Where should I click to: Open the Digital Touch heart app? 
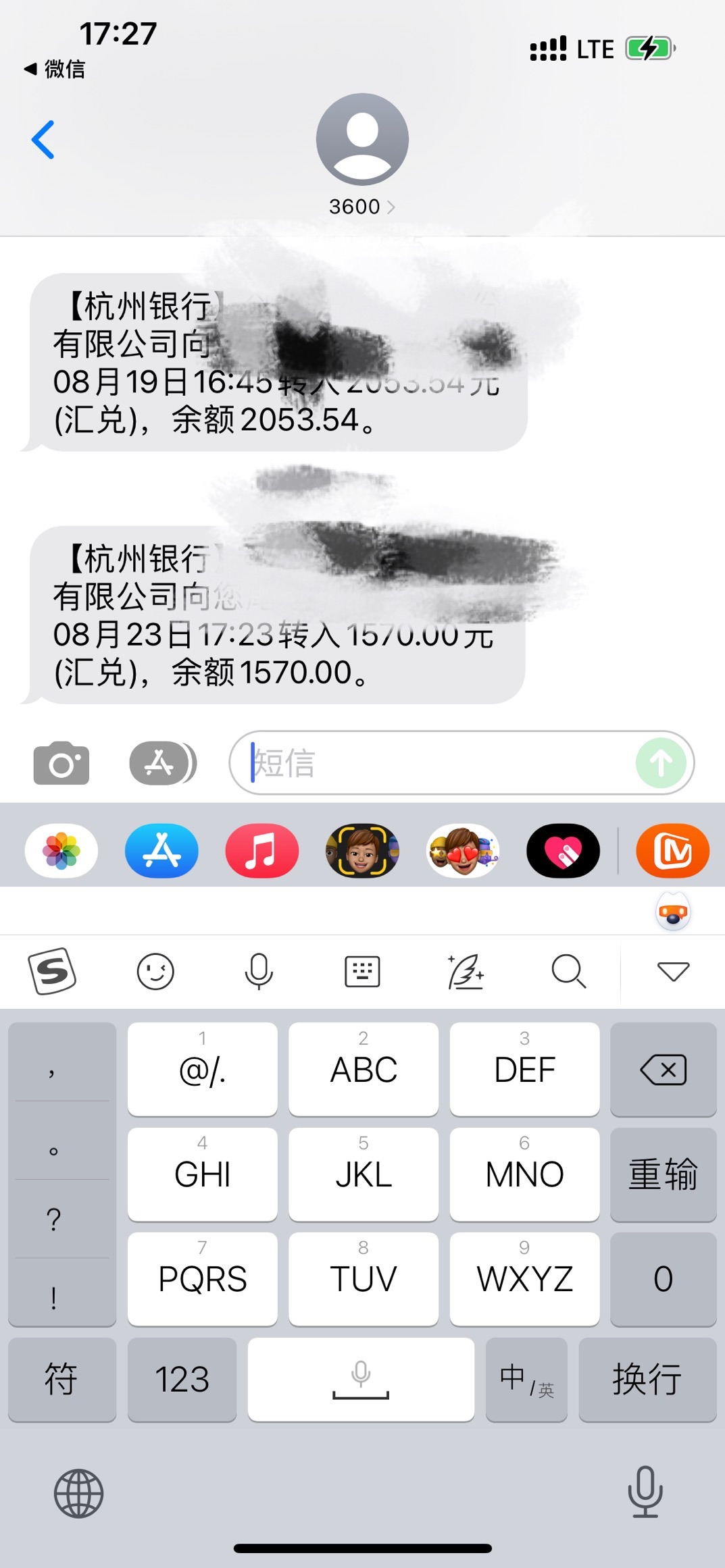[x=563, y=851]
